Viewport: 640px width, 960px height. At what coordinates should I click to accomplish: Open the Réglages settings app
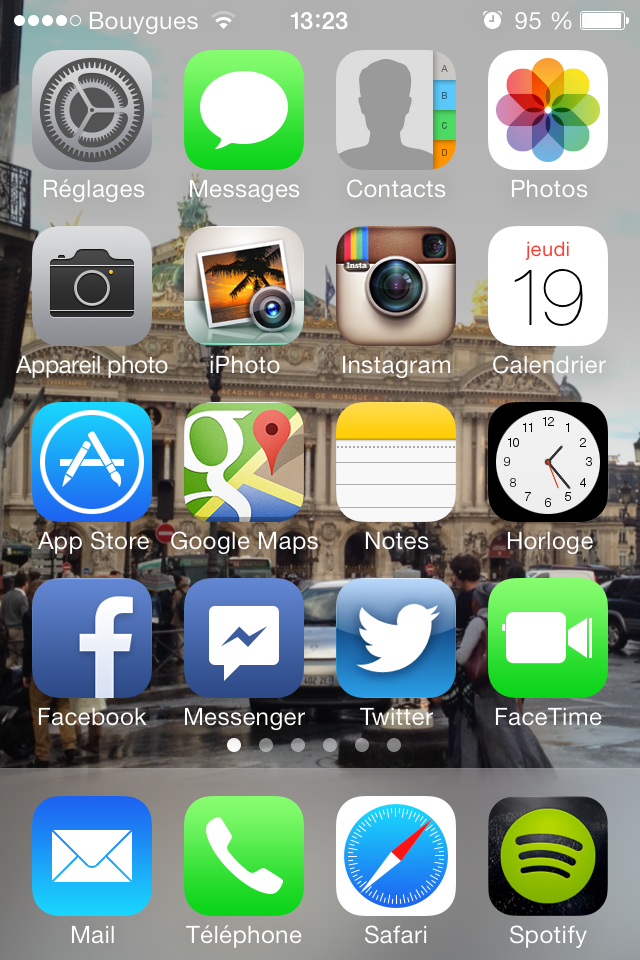click(x=92, y=110)
